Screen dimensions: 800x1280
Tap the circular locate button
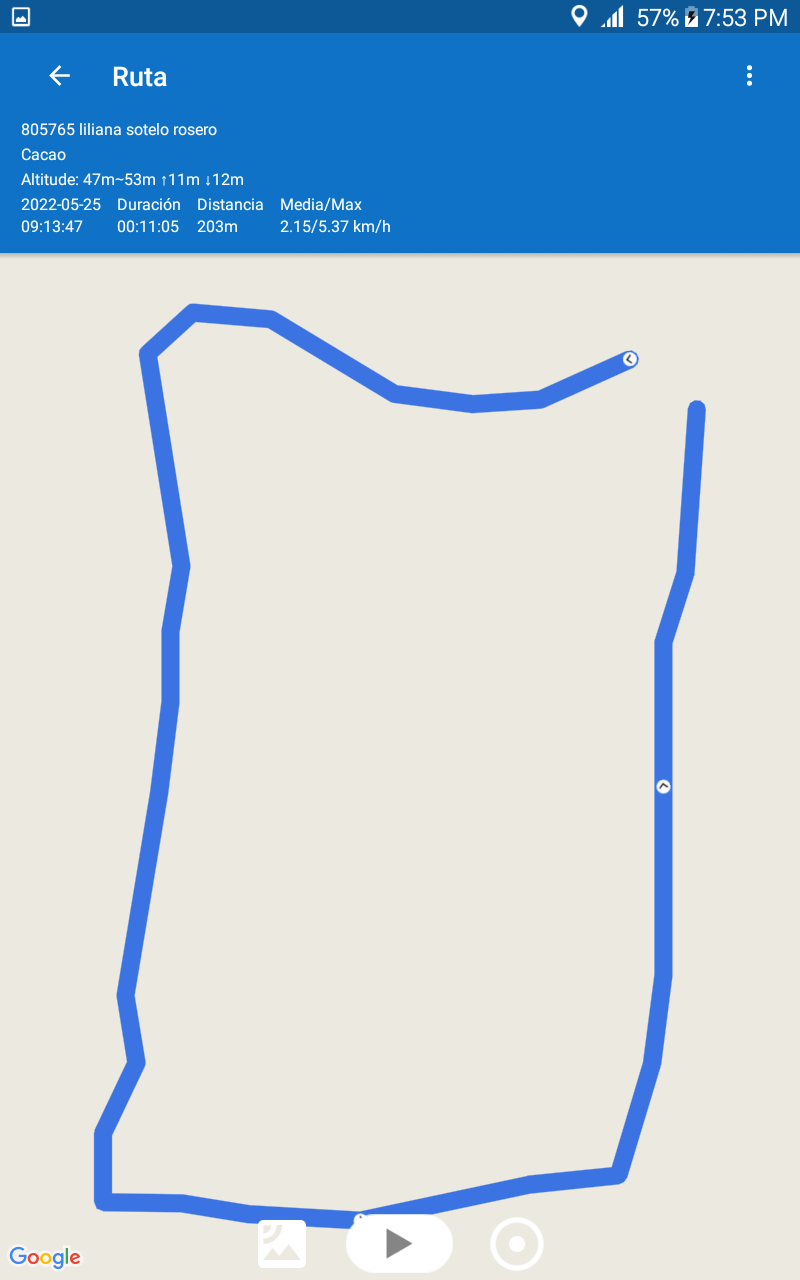click(517, 1244)
